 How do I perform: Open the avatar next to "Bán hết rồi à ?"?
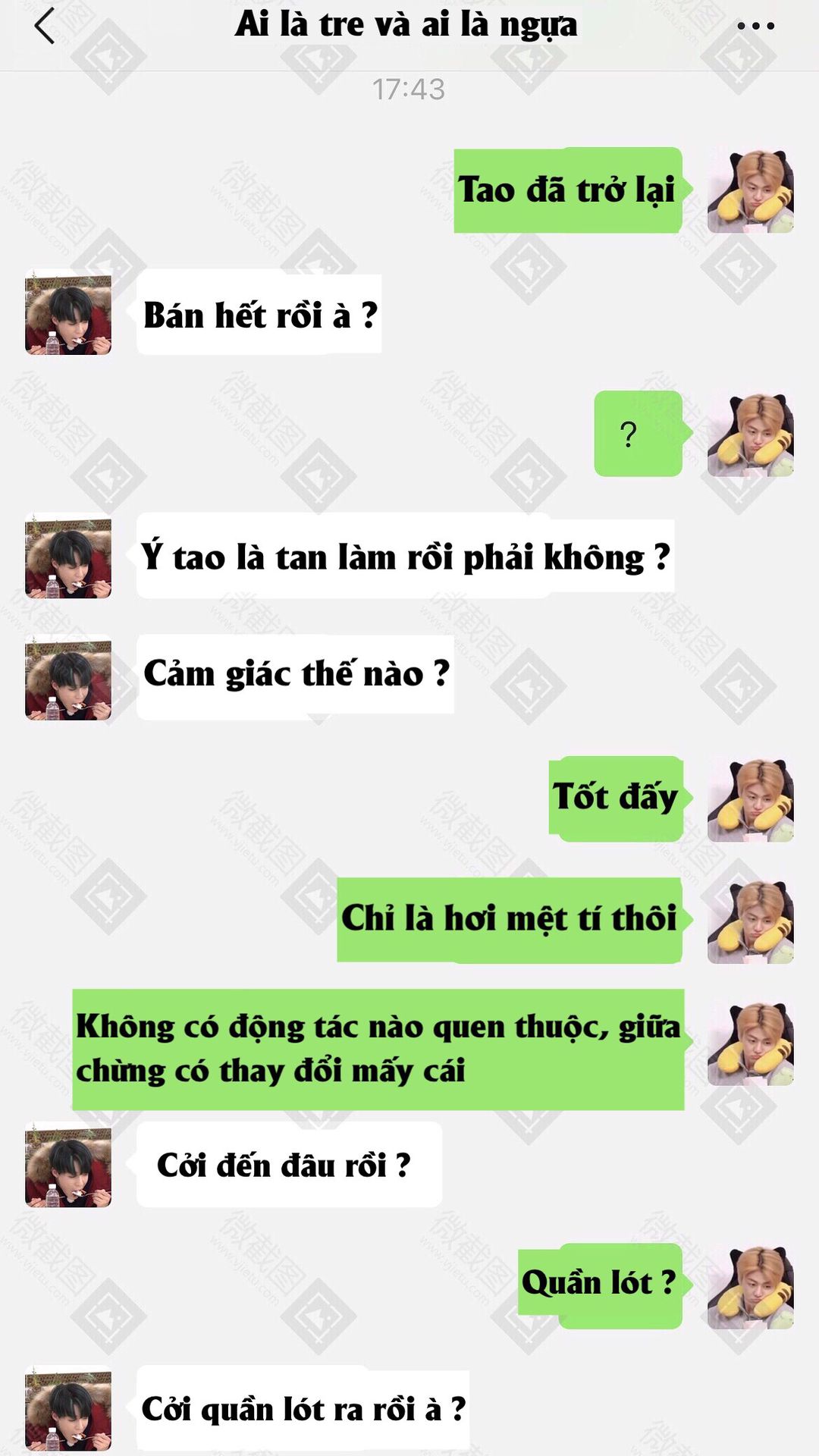coord(68,312)
